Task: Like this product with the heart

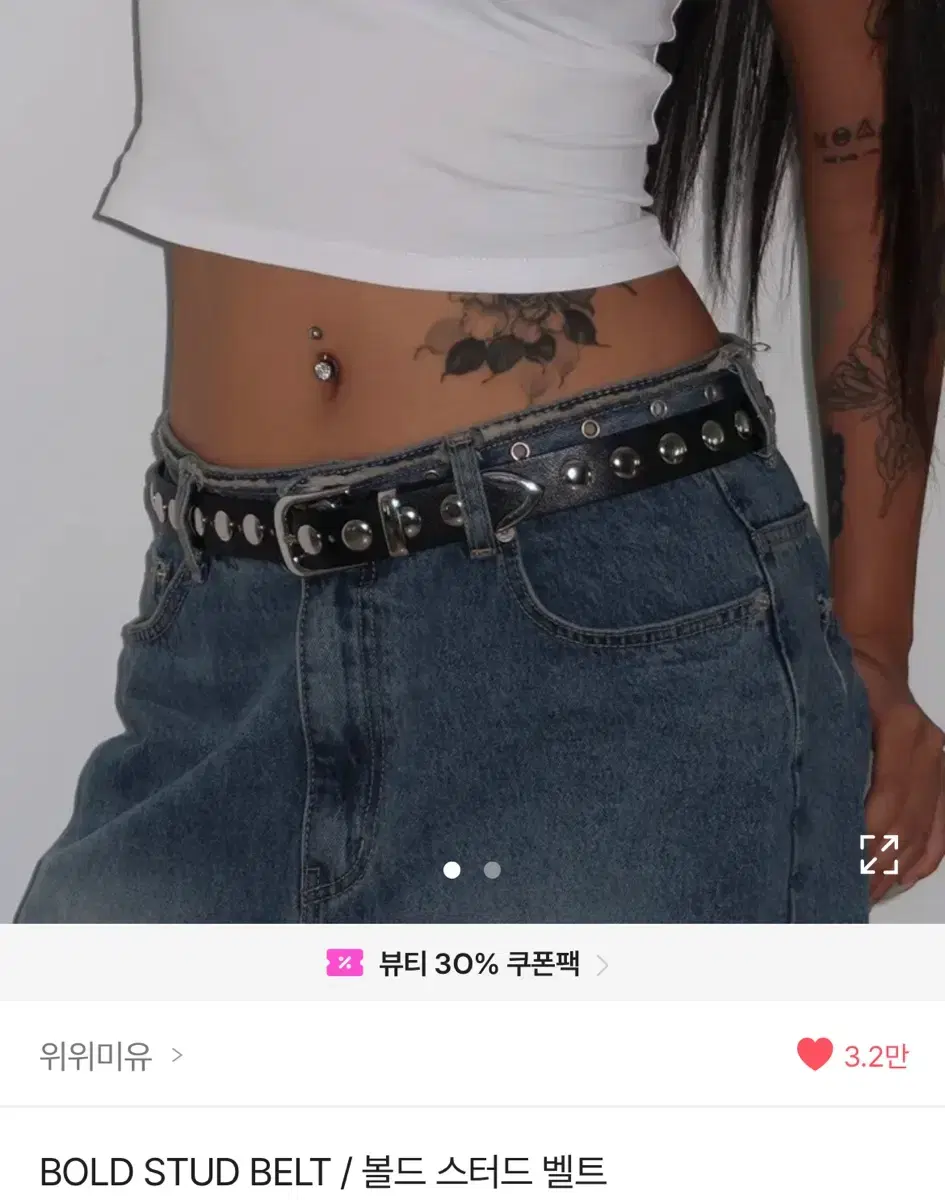Action: pos(814,1055)
